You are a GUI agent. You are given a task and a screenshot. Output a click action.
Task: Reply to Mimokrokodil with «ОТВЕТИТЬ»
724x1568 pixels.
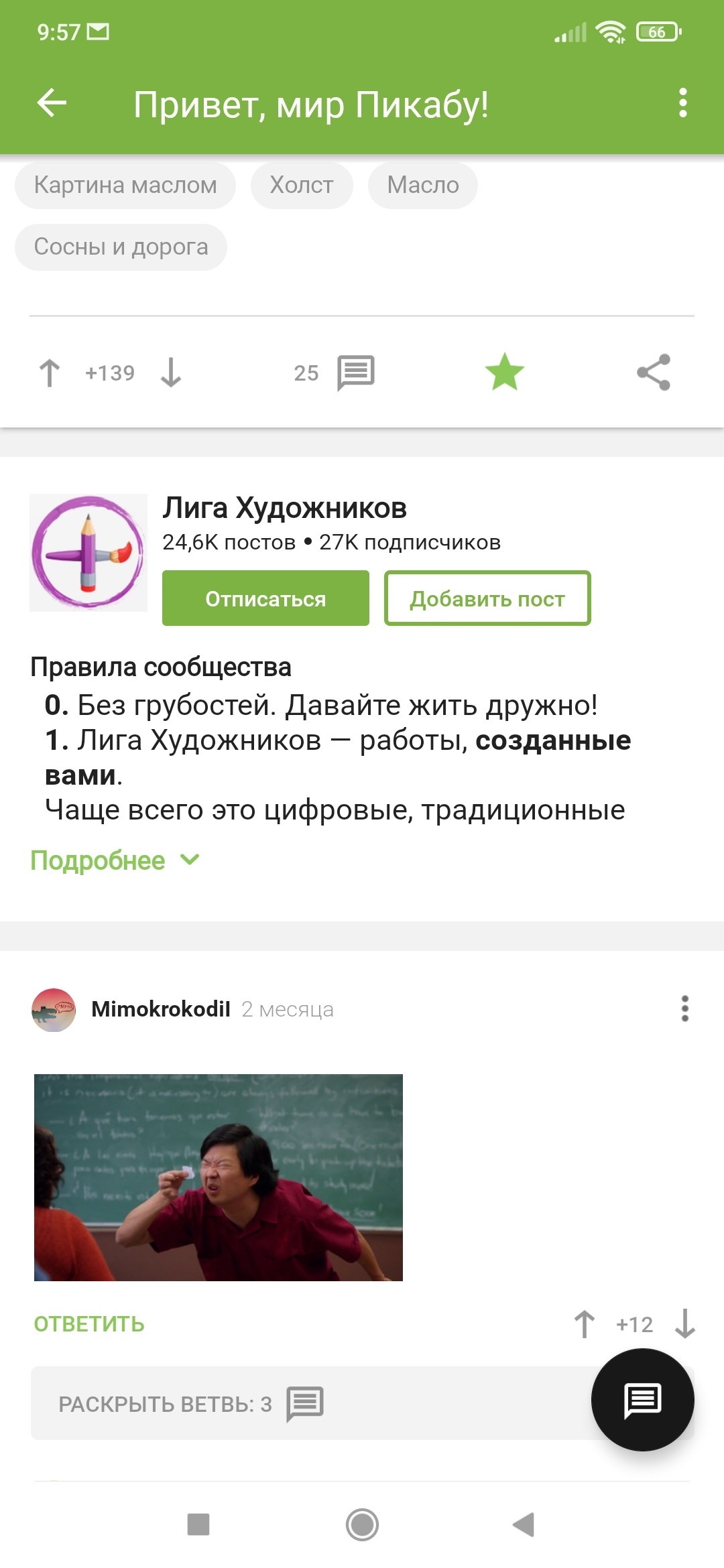[x=89, y=1324]
